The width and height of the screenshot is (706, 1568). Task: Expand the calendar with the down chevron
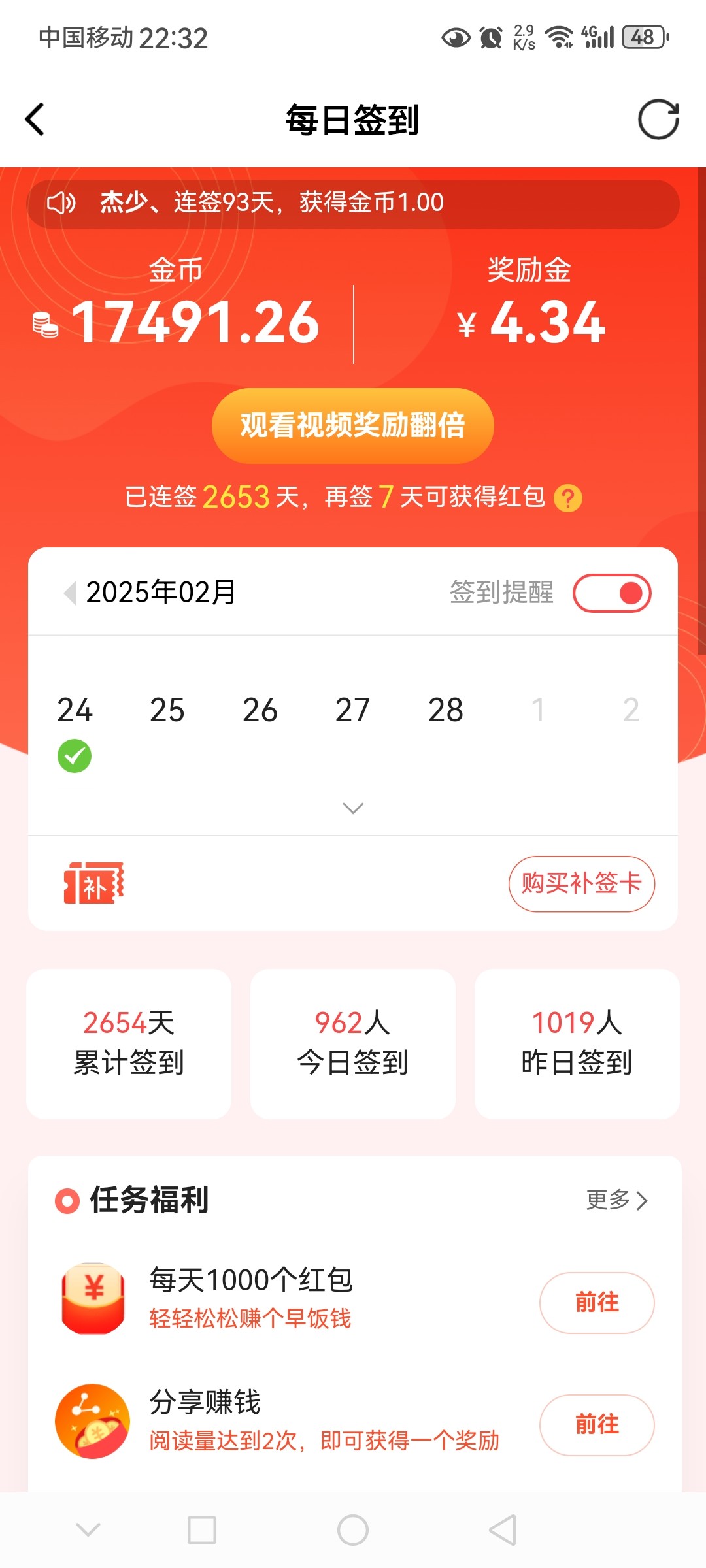coord(353,808)
